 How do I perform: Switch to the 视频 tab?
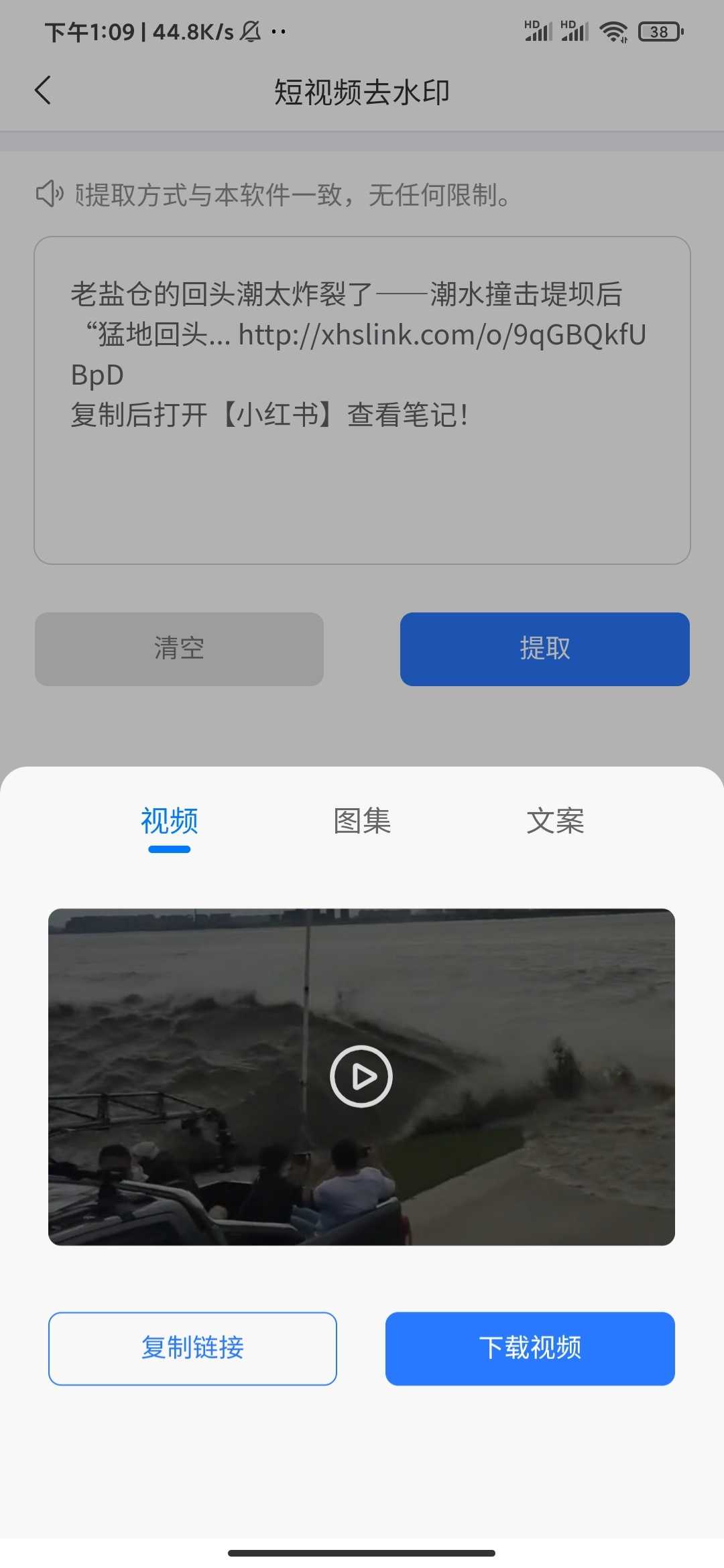point(170,822)
